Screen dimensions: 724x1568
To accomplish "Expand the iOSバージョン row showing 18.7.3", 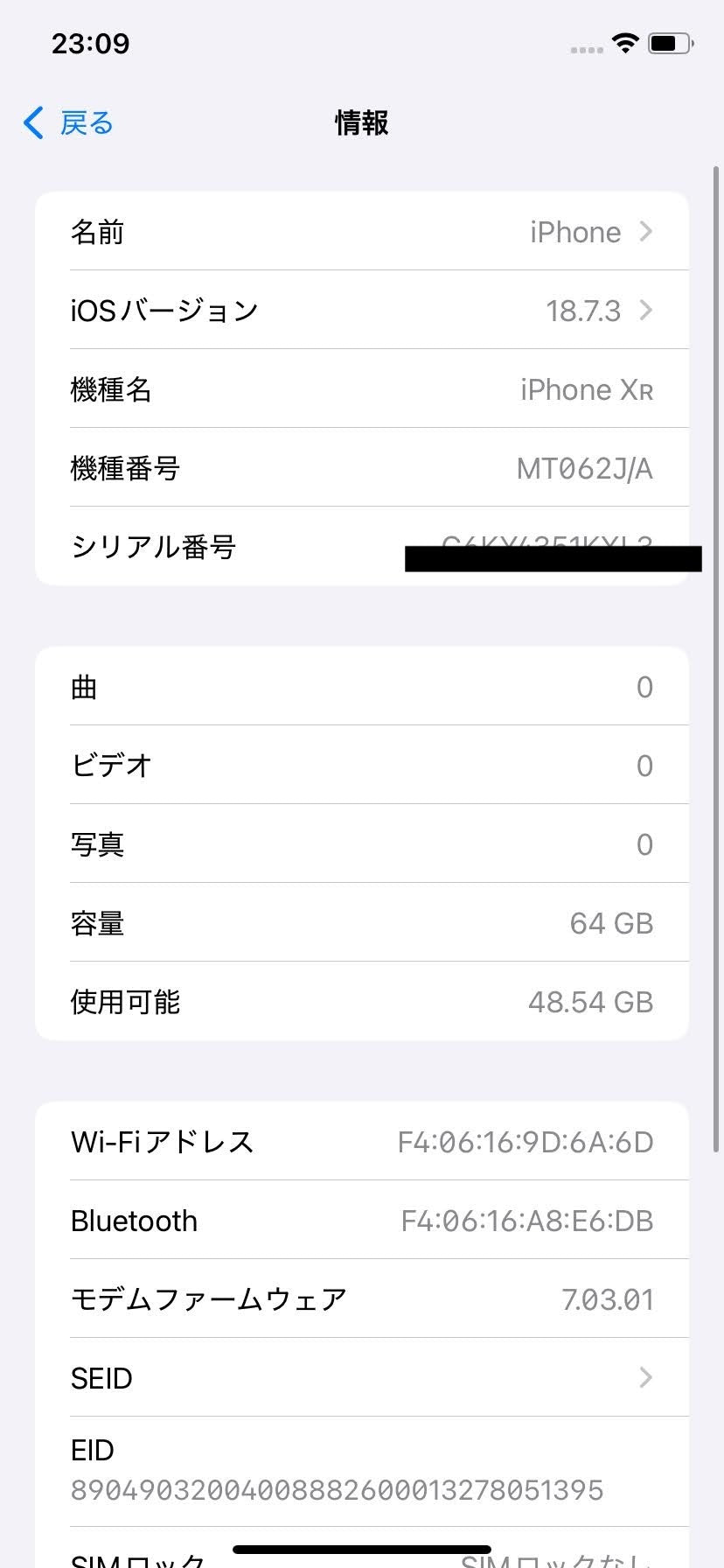I will 362,310.
